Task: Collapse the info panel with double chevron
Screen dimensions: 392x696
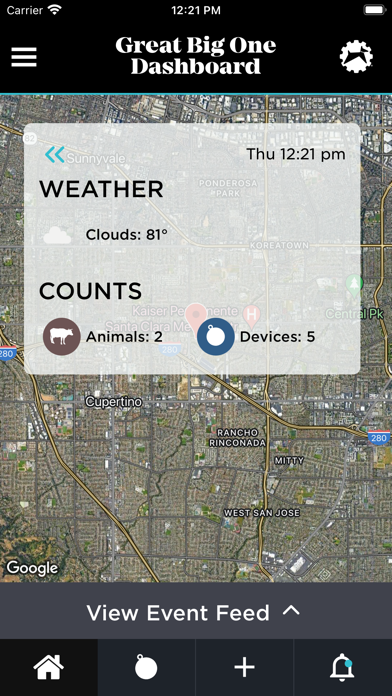Action: tap(55, 154)
